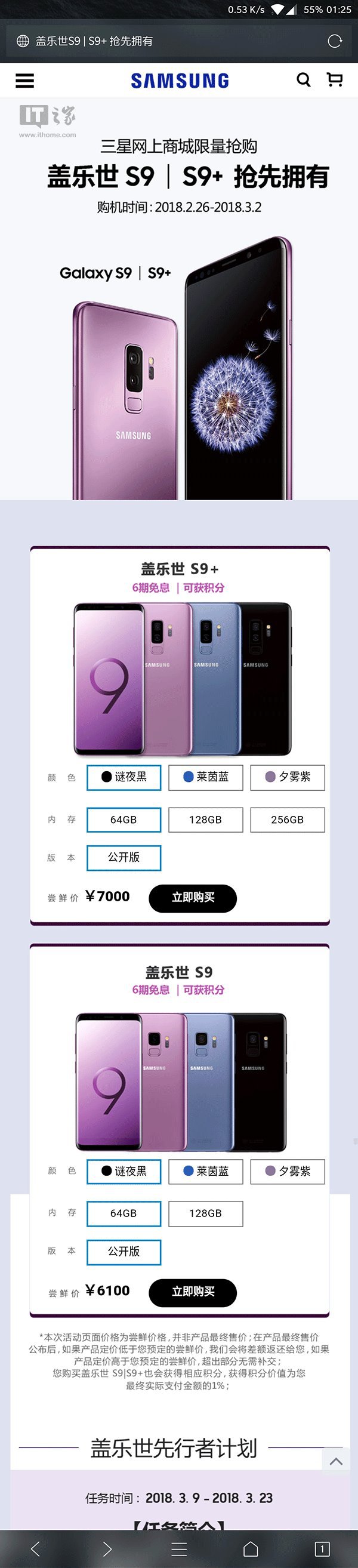The image size is (358, 1568).
Task: Open the browser tabs switcher
Action: [322, 1548]
